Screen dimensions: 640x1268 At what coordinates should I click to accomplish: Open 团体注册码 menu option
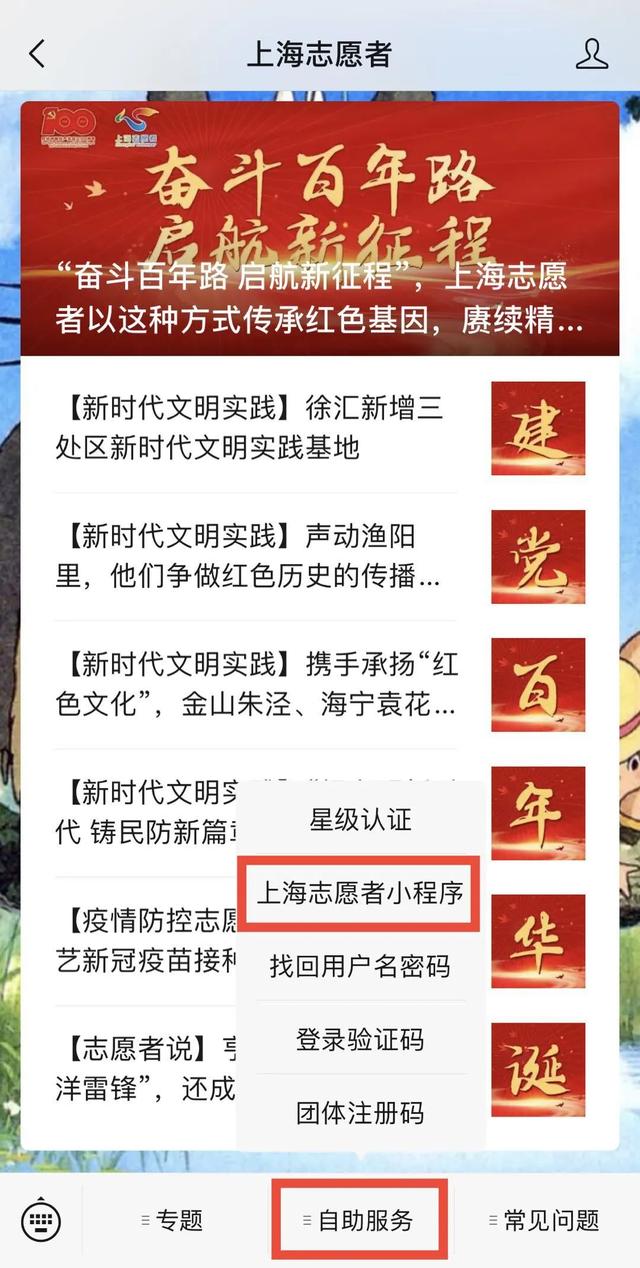[360, 1112]
